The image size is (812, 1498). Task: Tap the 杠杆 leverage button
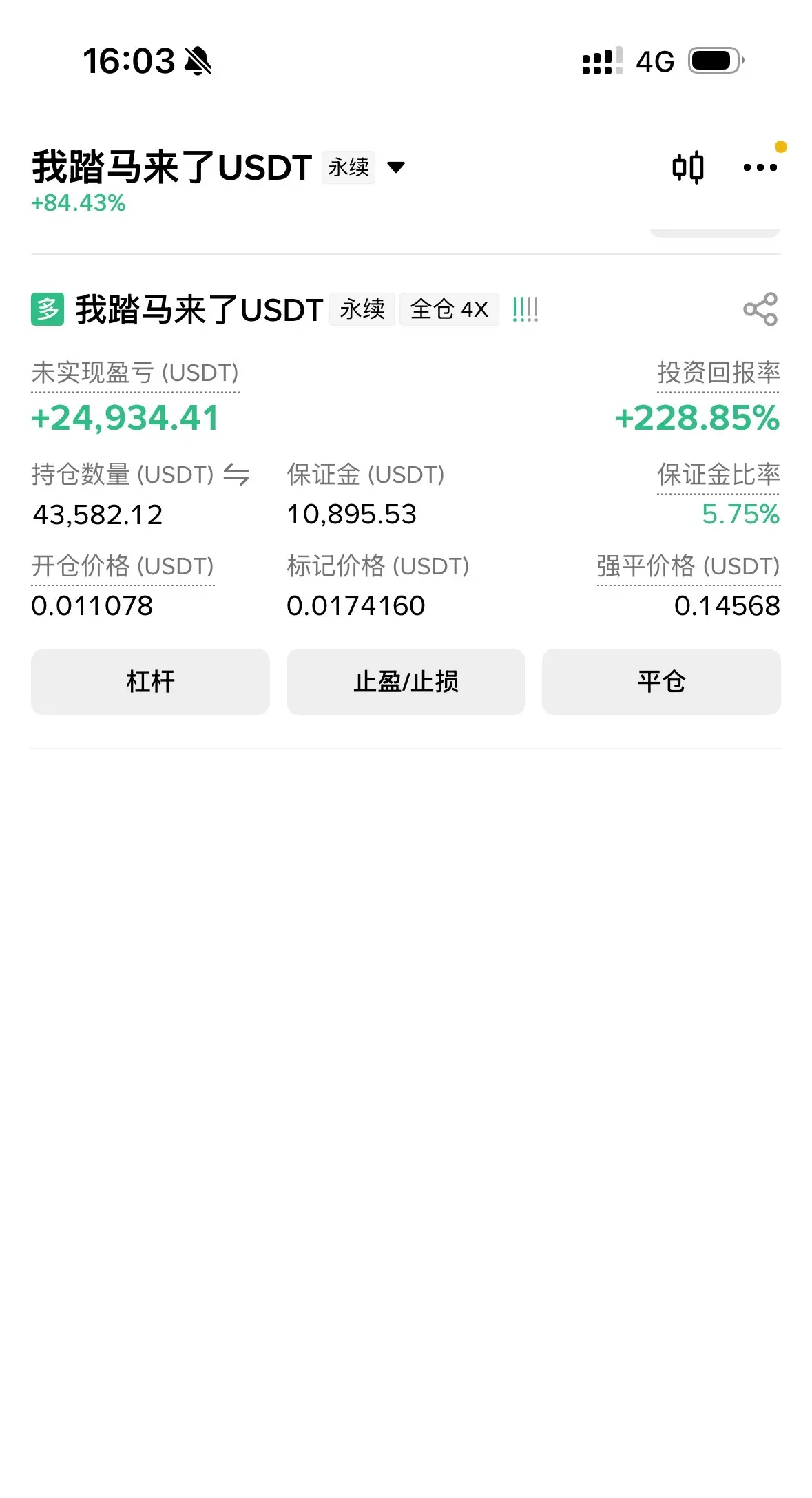coord(150,682)
